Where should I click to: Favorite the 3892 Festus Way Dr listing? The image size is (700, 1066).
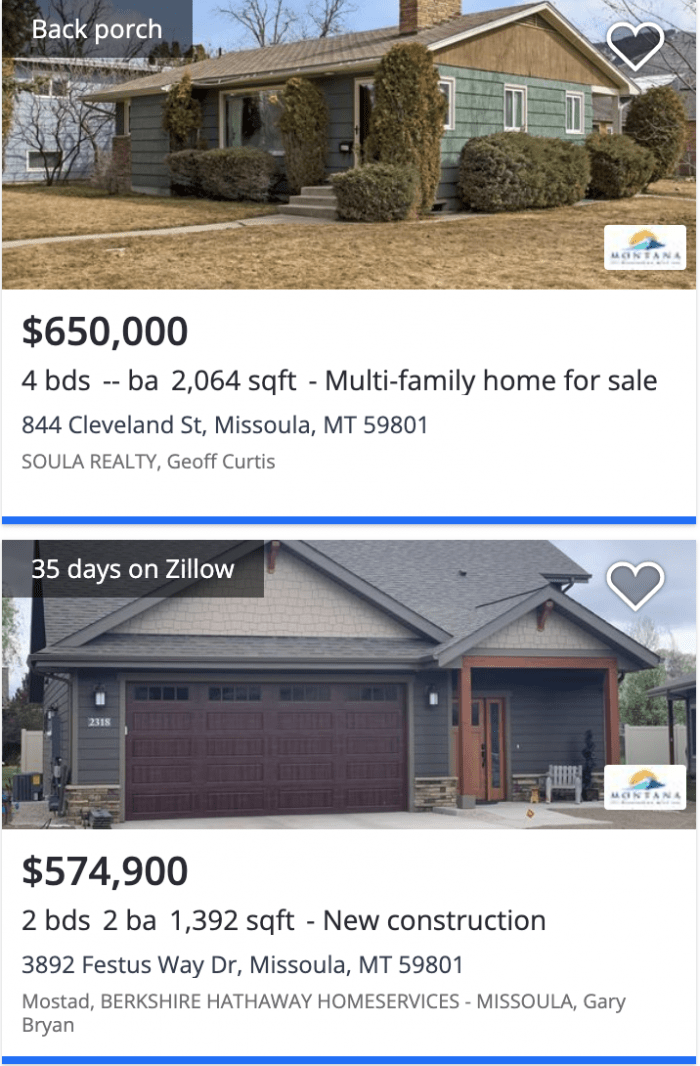click(635, 585)
